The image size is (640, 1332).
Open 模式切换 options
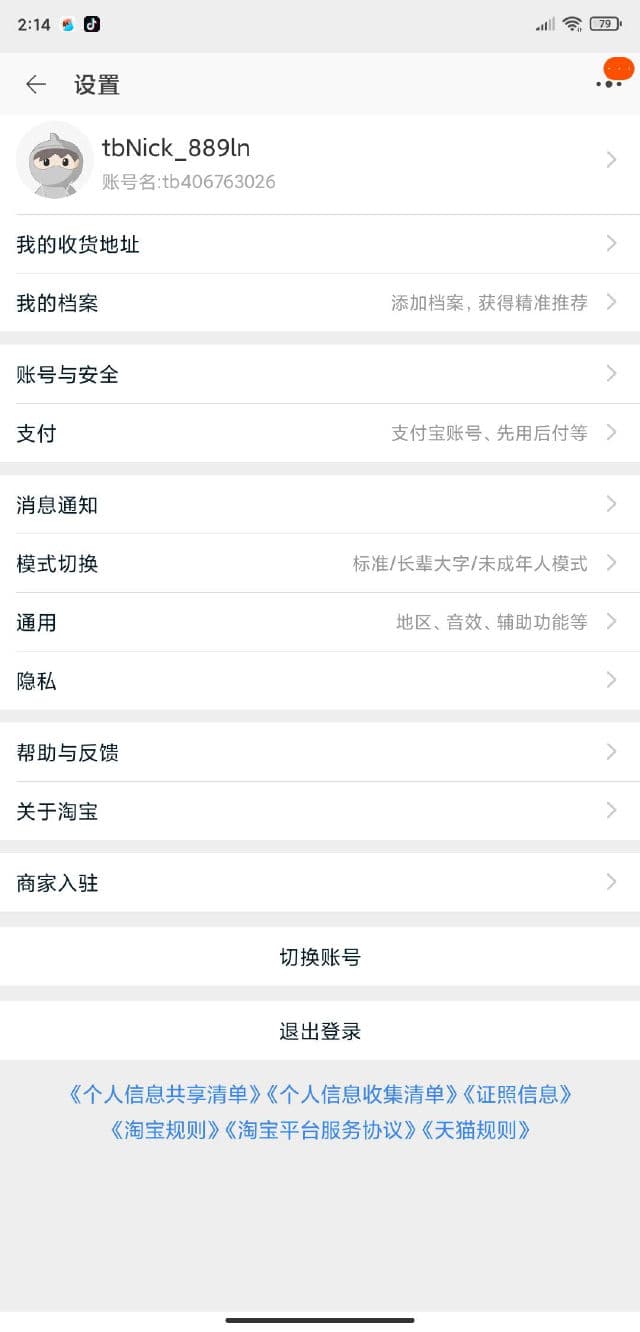320,564
